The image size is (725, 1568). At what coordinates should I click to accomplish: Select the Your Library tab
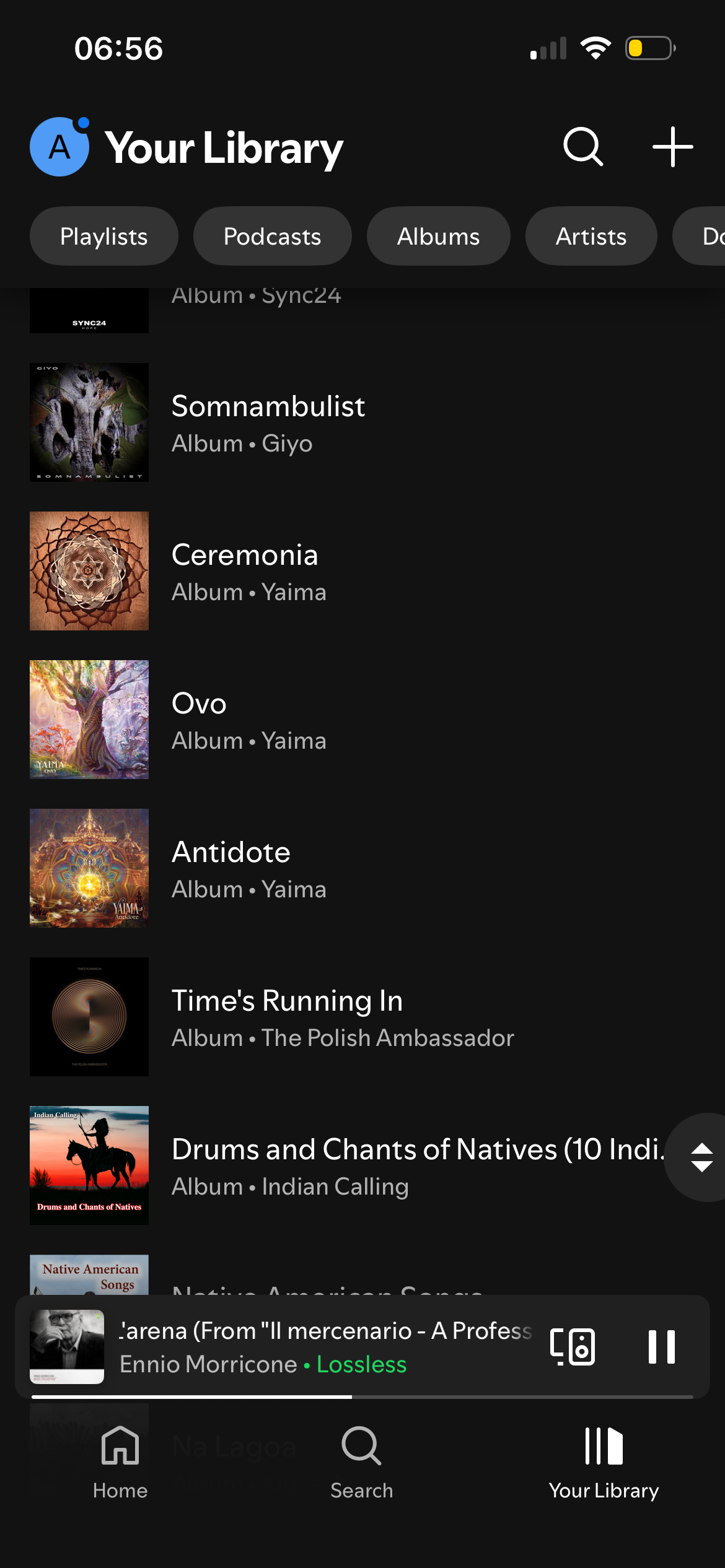[604, 1463]
